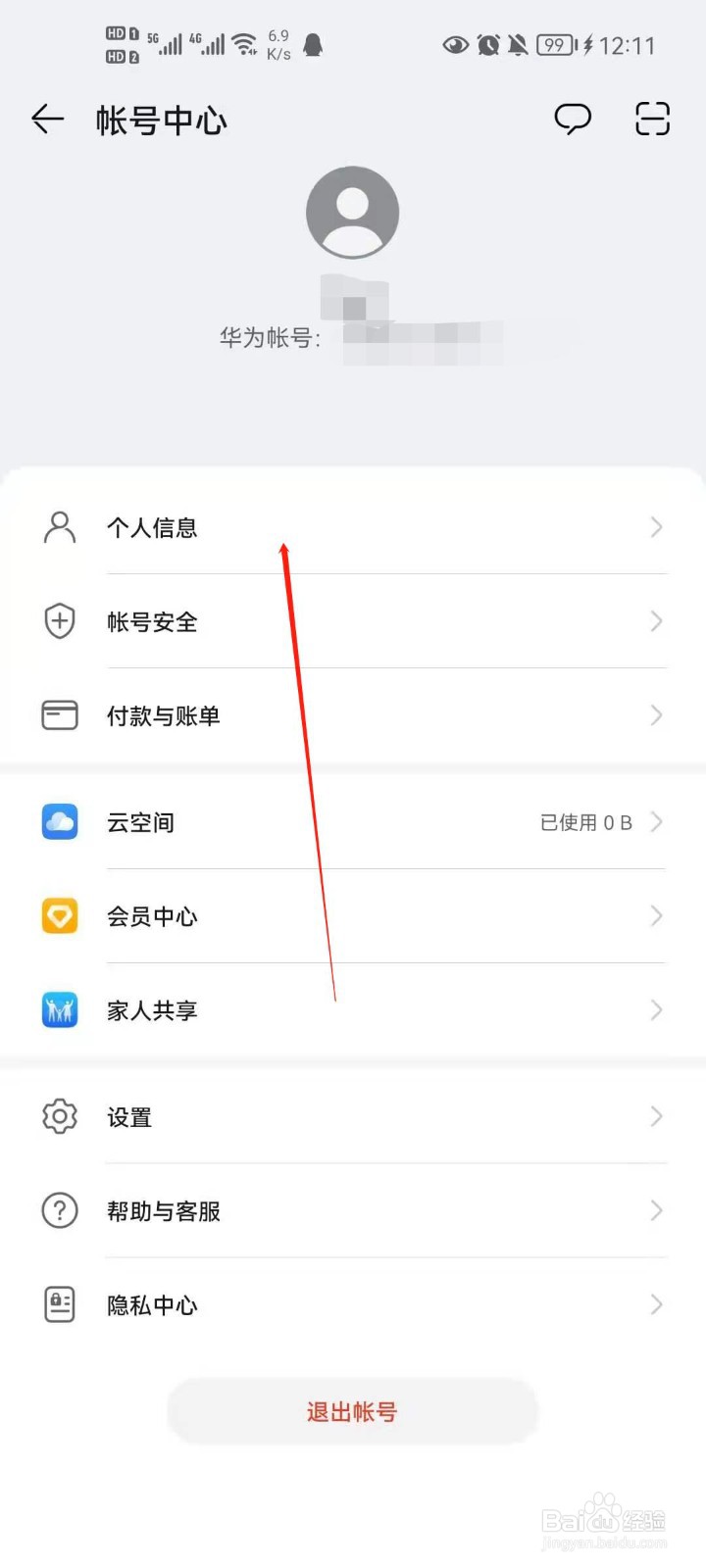Click the 付款与账单 card icon
Viewport: 706px width, 1568px height.
pos(59,714)
